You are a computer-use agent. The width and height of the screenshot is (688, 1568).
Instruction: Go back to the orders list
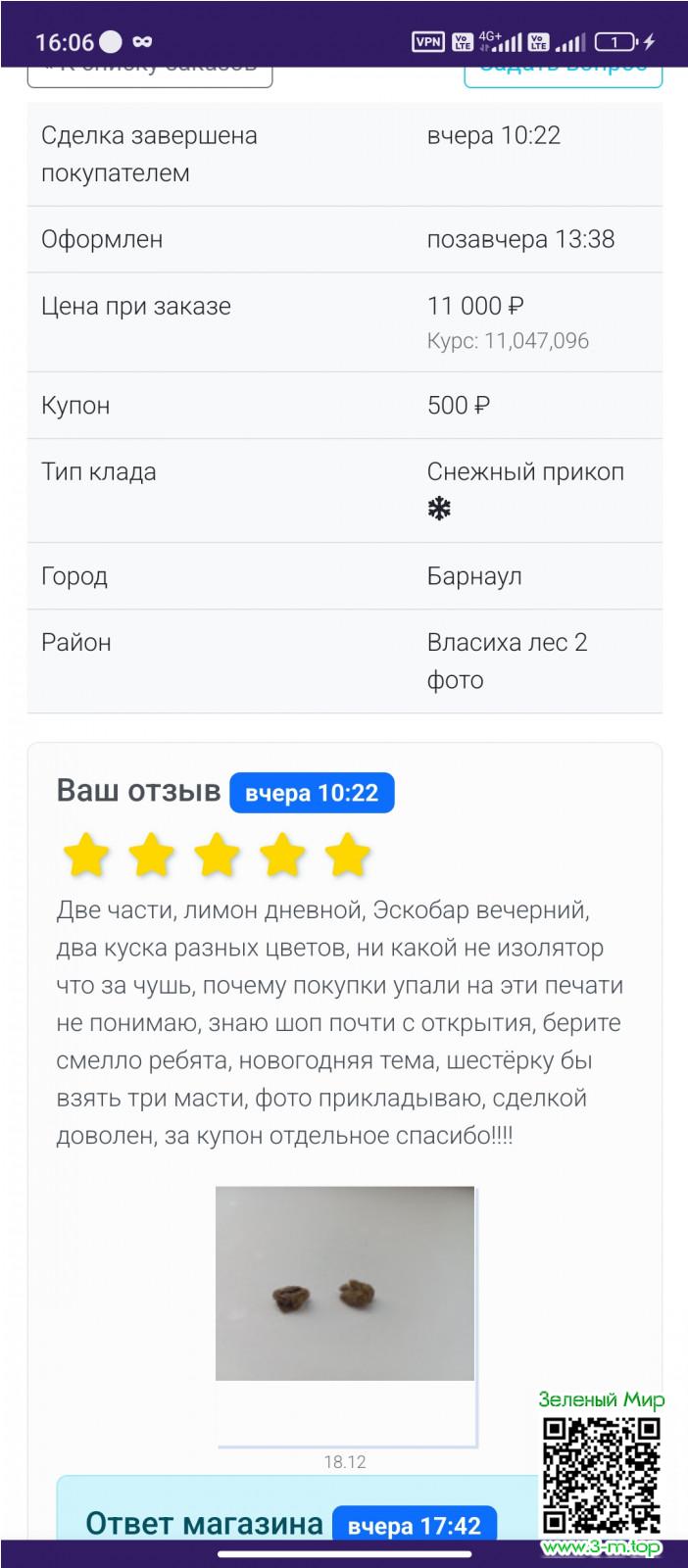(x=149, y=74)
